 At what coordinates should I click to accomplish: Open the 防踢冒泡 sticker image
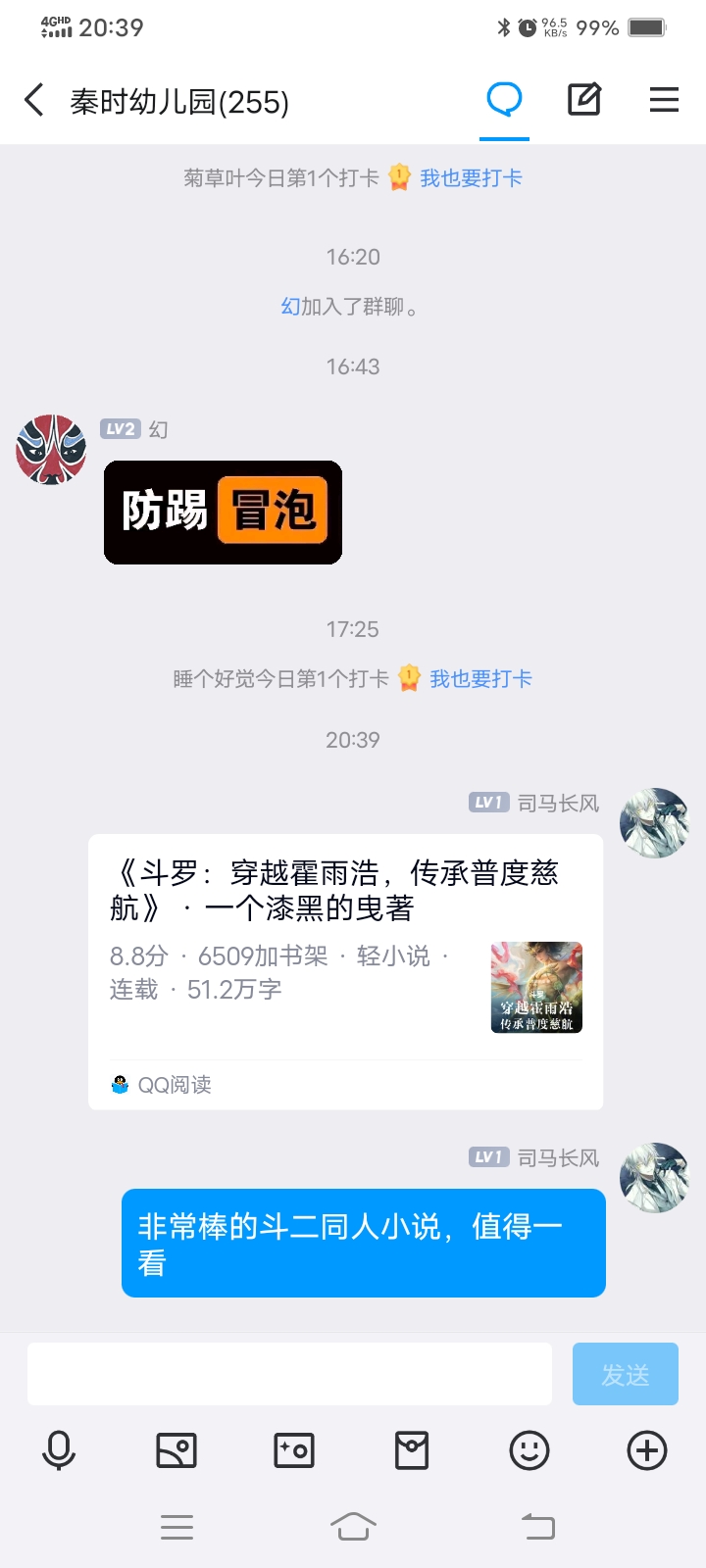pos(223,512)
